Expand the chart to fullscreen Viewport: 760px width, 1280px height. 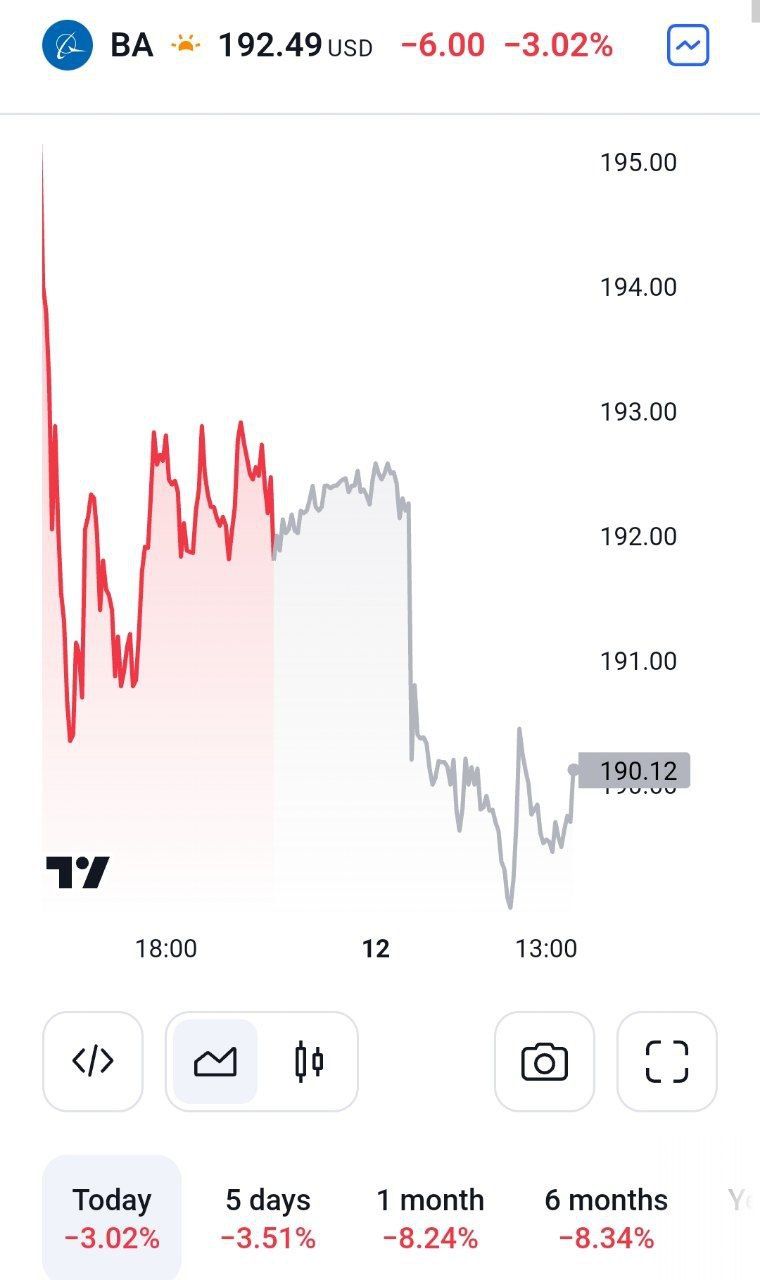tap(667, 1061)
